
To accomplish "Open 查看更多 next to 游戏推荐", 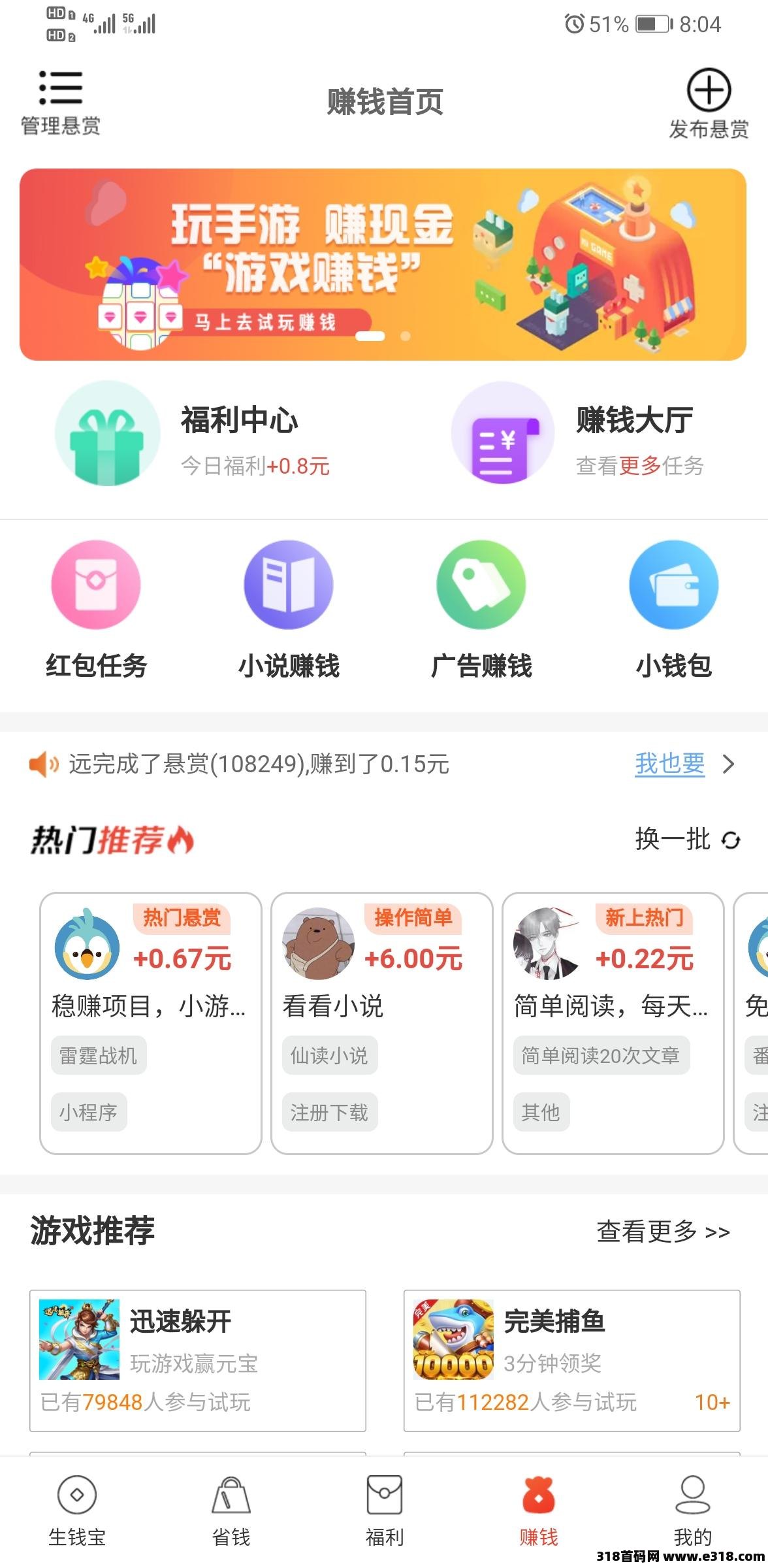I will click(x=662, y=1228).
